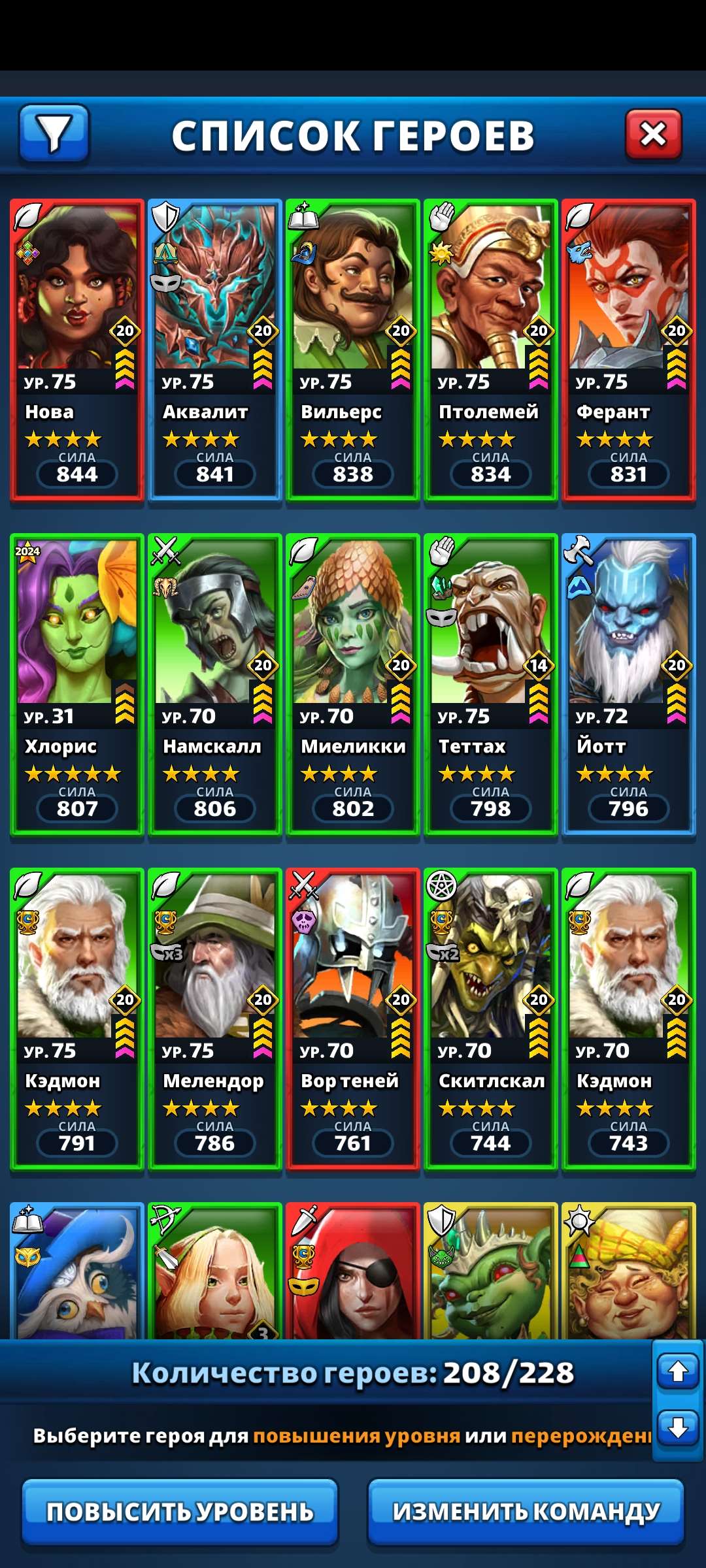This screenshot has width=706, height=1568.
Task: Tap the up arrow scroll button
Action: [678, 1371]
